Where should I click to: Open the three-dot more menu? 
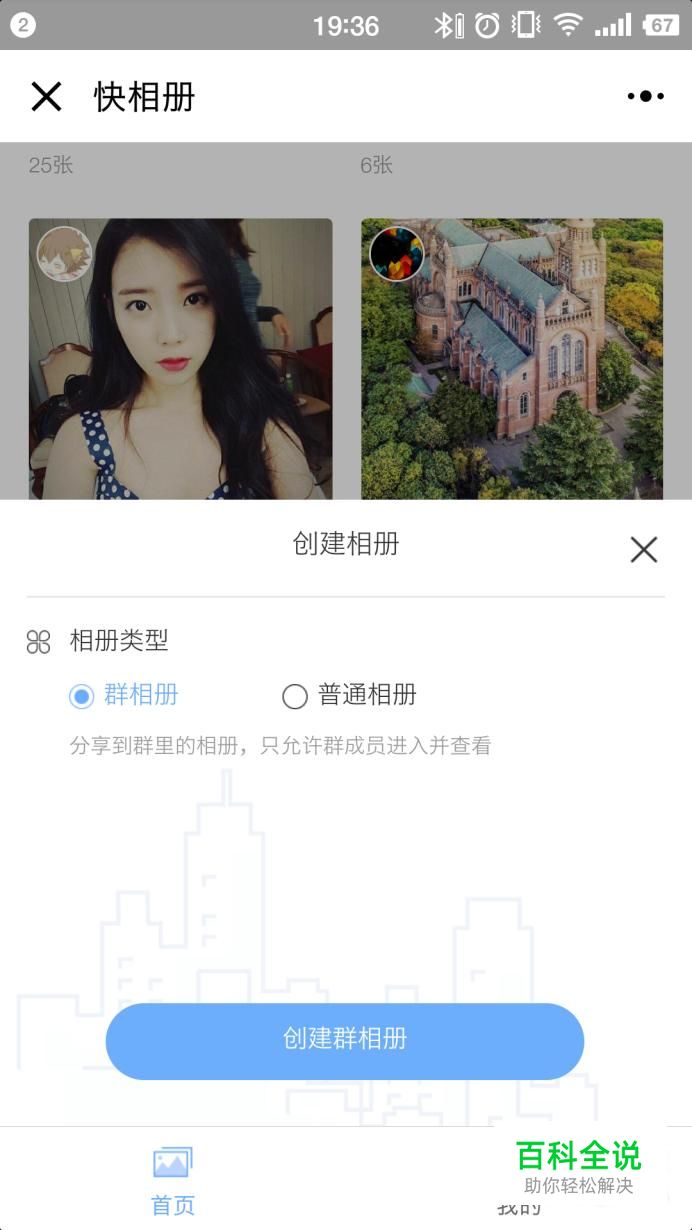pos(645,97)
